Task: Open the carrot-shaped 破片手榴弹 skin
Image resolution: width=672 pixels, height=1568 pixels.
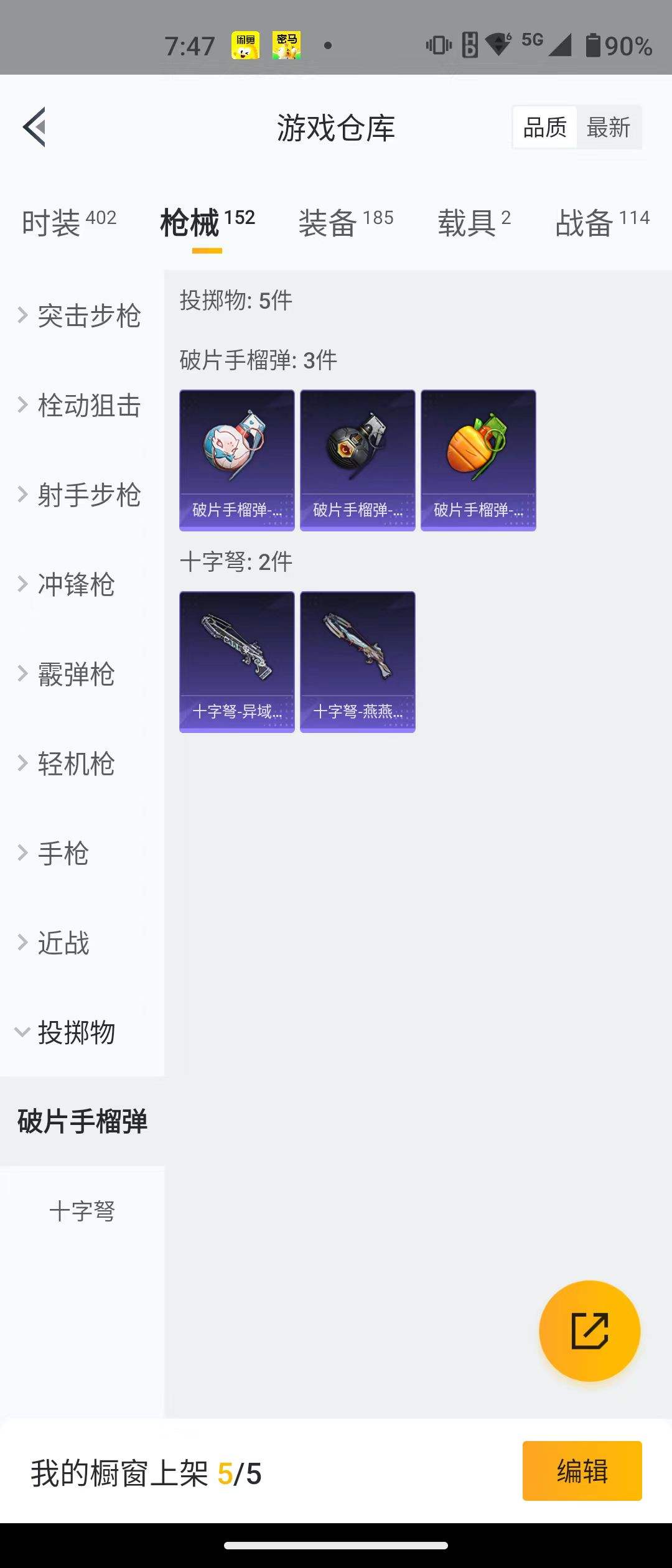Action: point(478,460)
